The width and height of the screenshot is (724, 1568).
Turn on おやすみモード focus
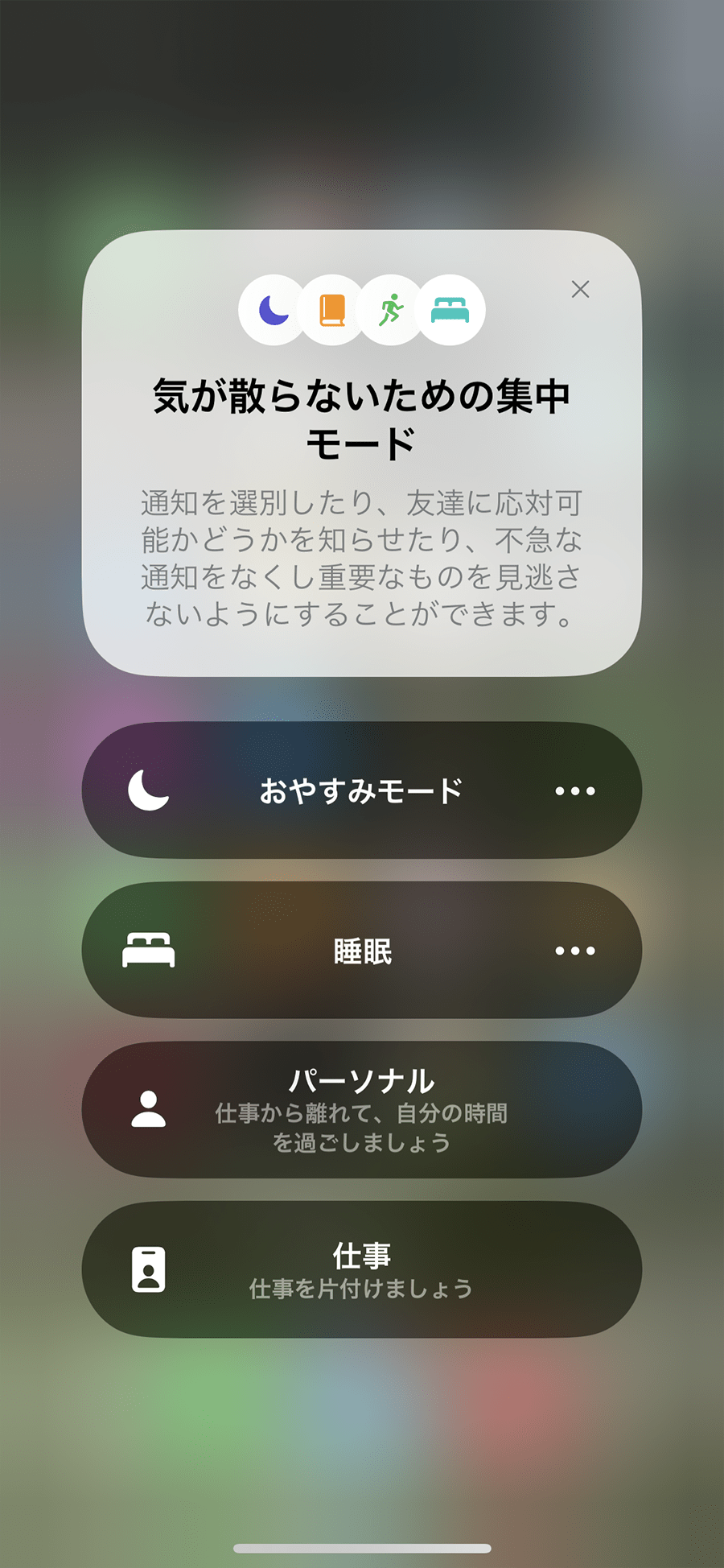pos(361,790)
